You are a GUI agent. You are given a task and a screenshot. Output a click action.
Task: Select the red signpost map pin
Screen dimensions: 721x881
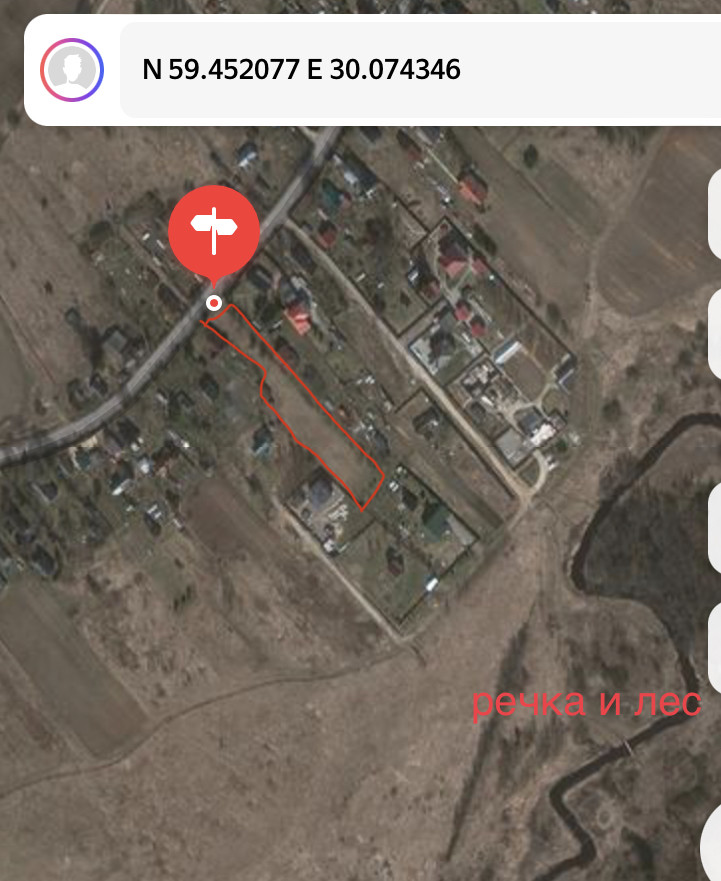(x=214, y=231)
